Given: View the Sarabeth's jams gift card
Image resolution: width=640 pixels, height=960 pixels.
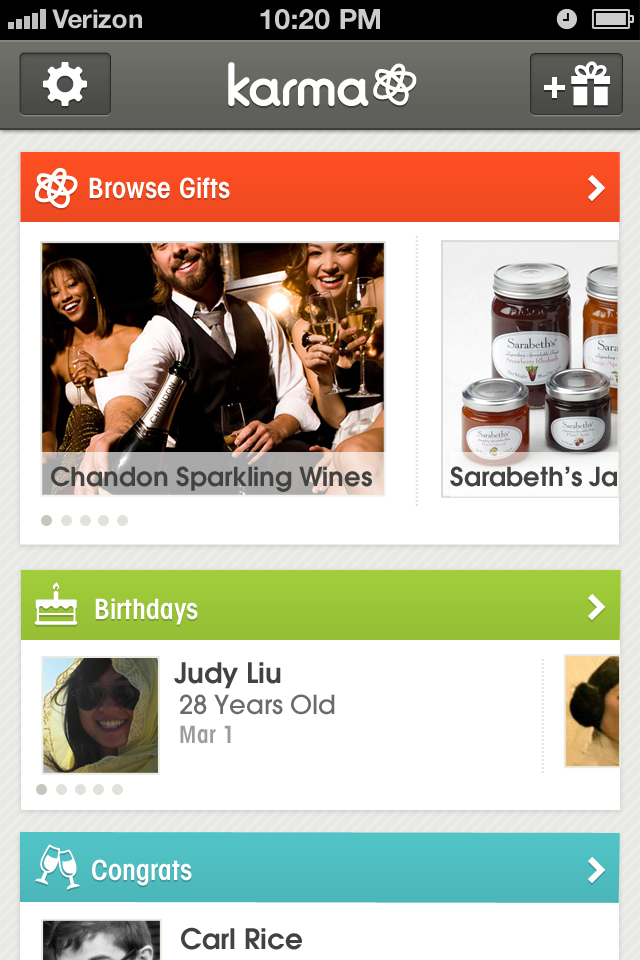Looking at the screenshot, I should tap(530, 368).
